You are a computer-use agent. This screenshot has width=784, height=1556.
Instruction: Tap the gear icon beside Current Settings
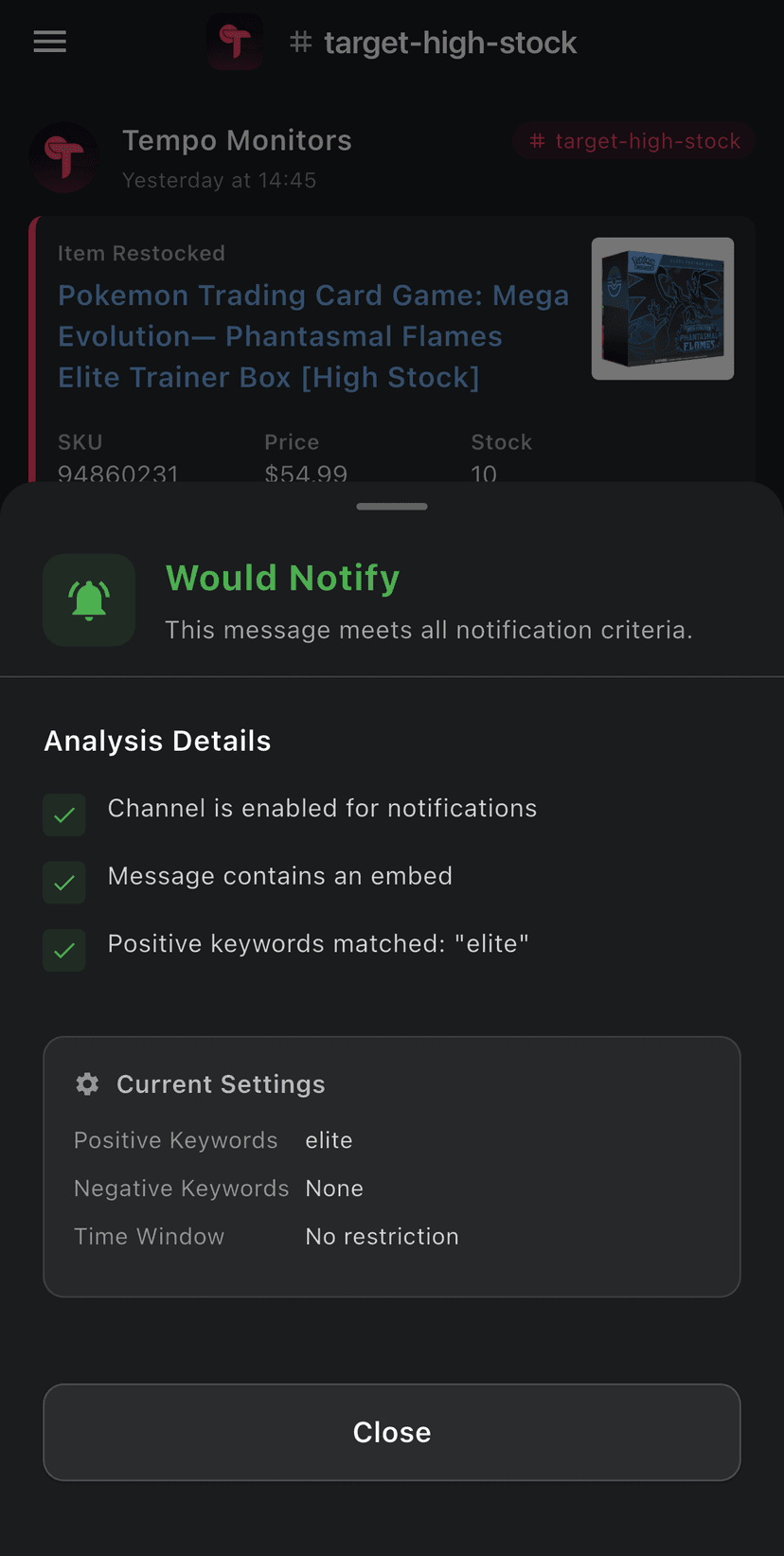tap(87, 1083)
